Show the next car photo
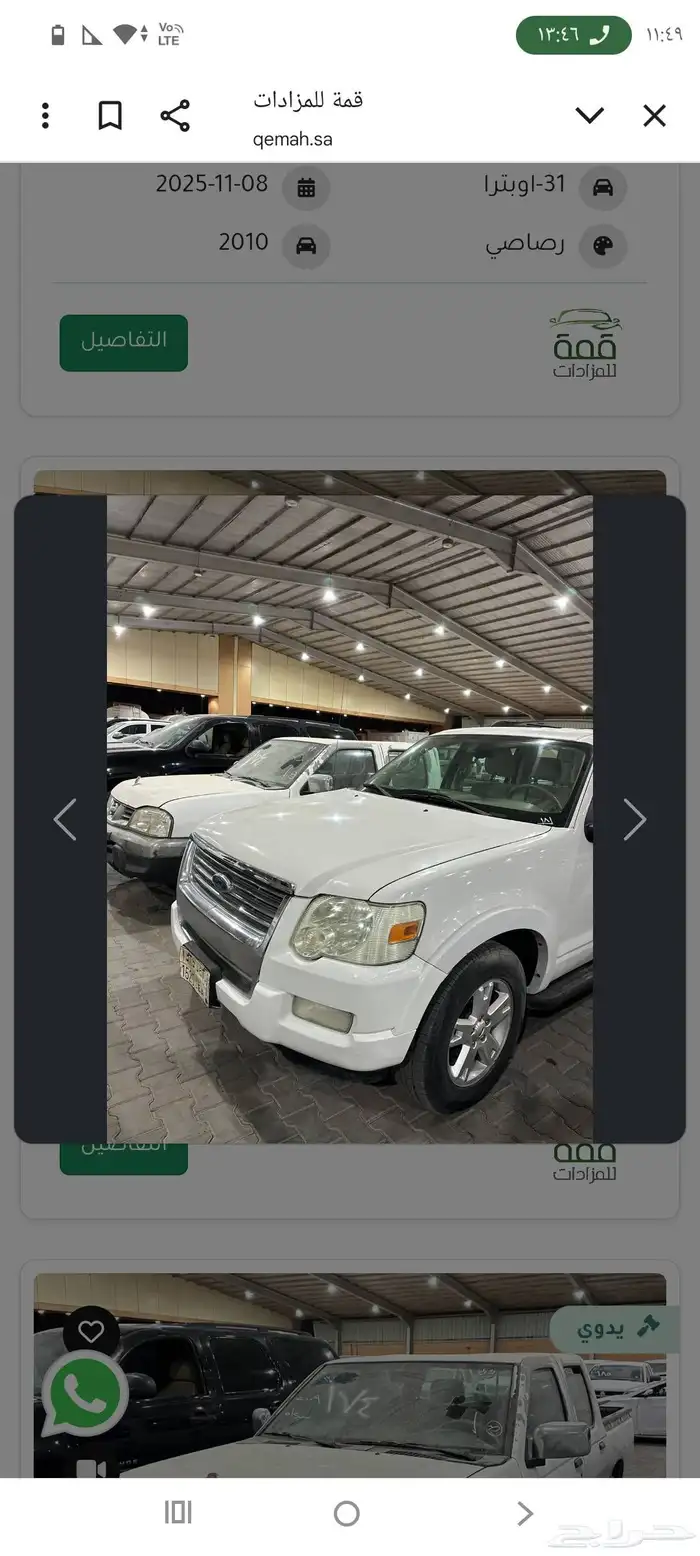Image resolution: width=700 pixels, height=1556 pixels. [x=635, y=819]
